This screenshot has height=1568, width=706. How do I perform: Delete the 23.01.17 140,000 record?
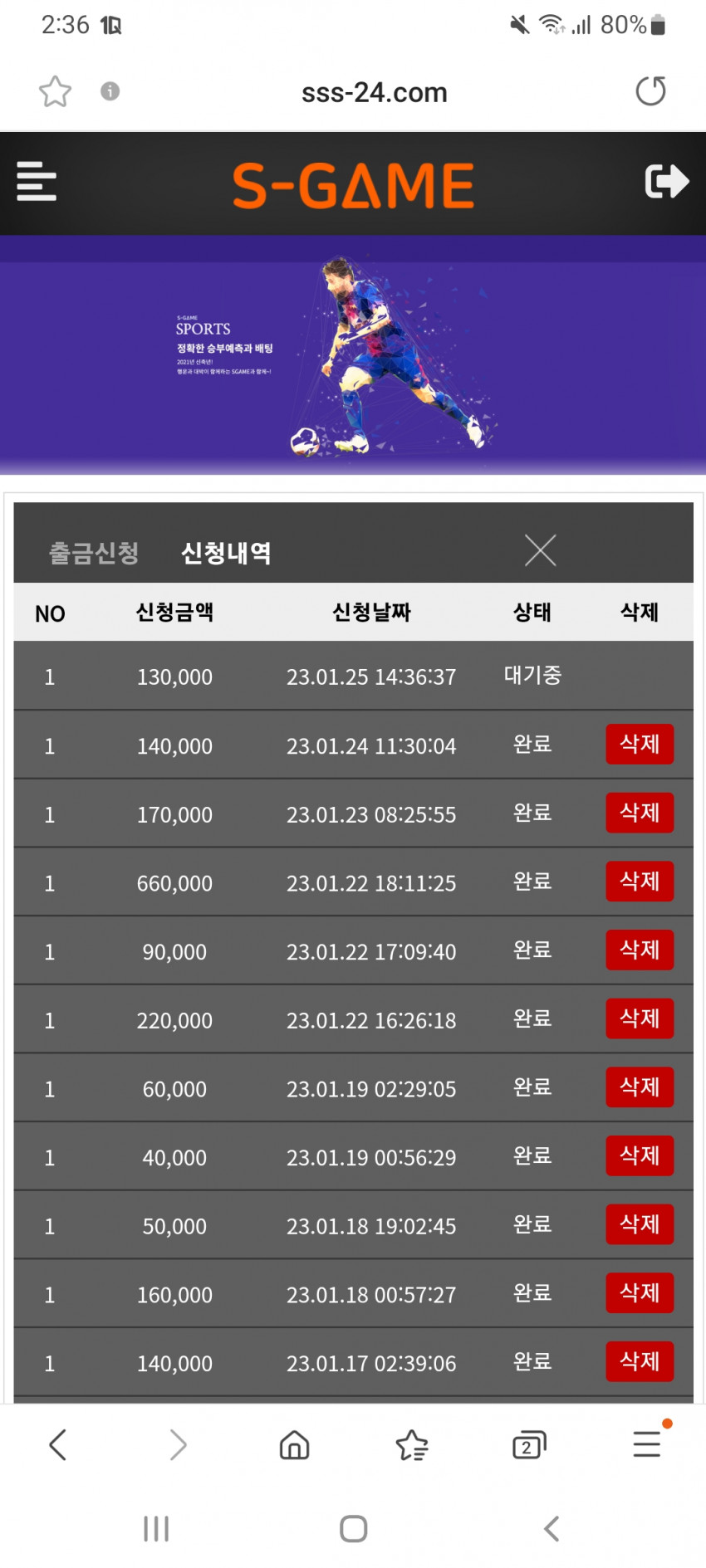click(639, 1361)
